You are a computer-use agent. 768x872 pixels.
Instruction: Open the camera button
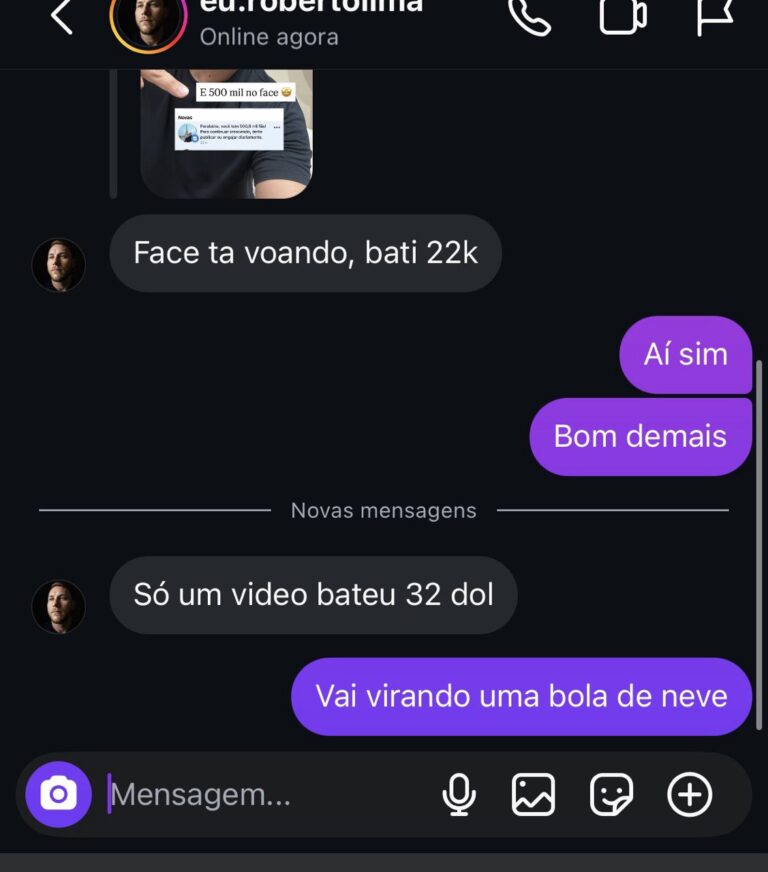(x=58, y=795)
